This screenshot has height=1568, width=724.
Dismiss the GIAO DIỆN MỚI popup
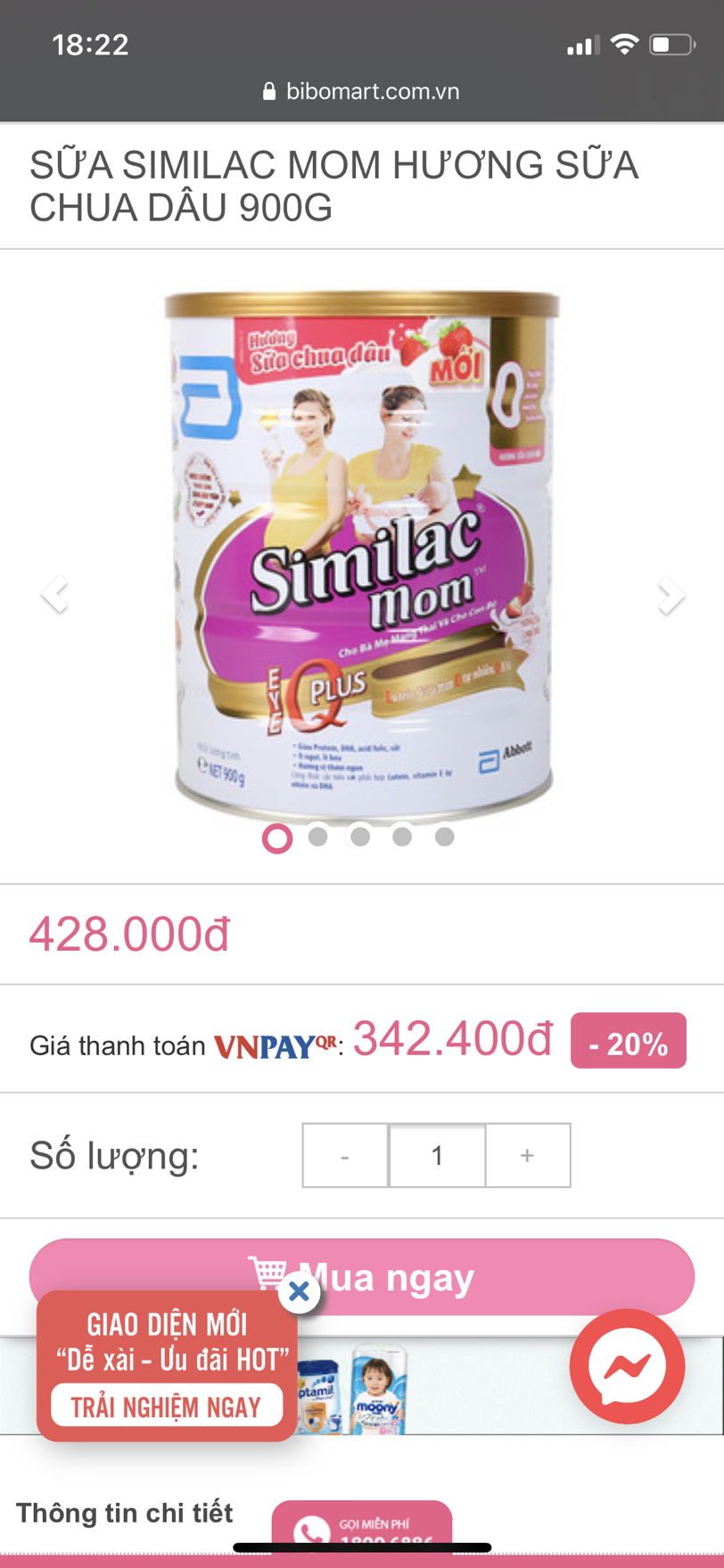(x=298, y=1292)
